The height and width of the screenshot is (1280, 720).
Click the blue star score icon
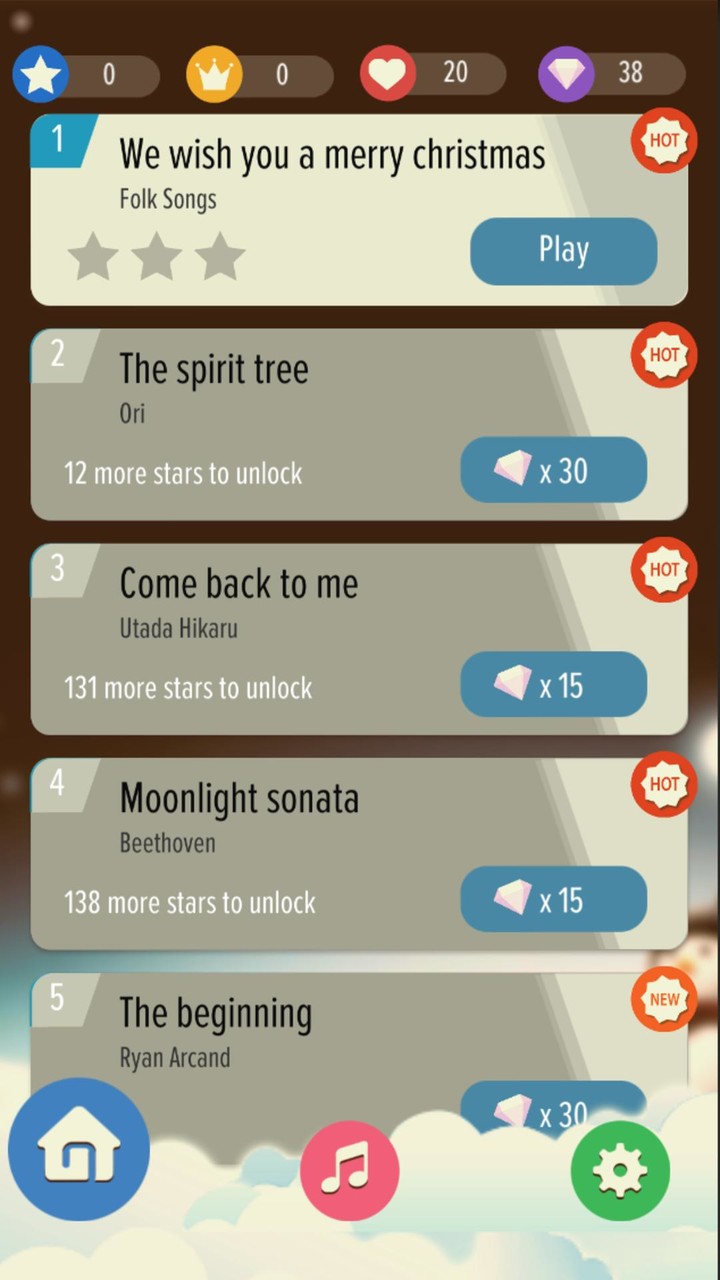[x=40, y=73]
